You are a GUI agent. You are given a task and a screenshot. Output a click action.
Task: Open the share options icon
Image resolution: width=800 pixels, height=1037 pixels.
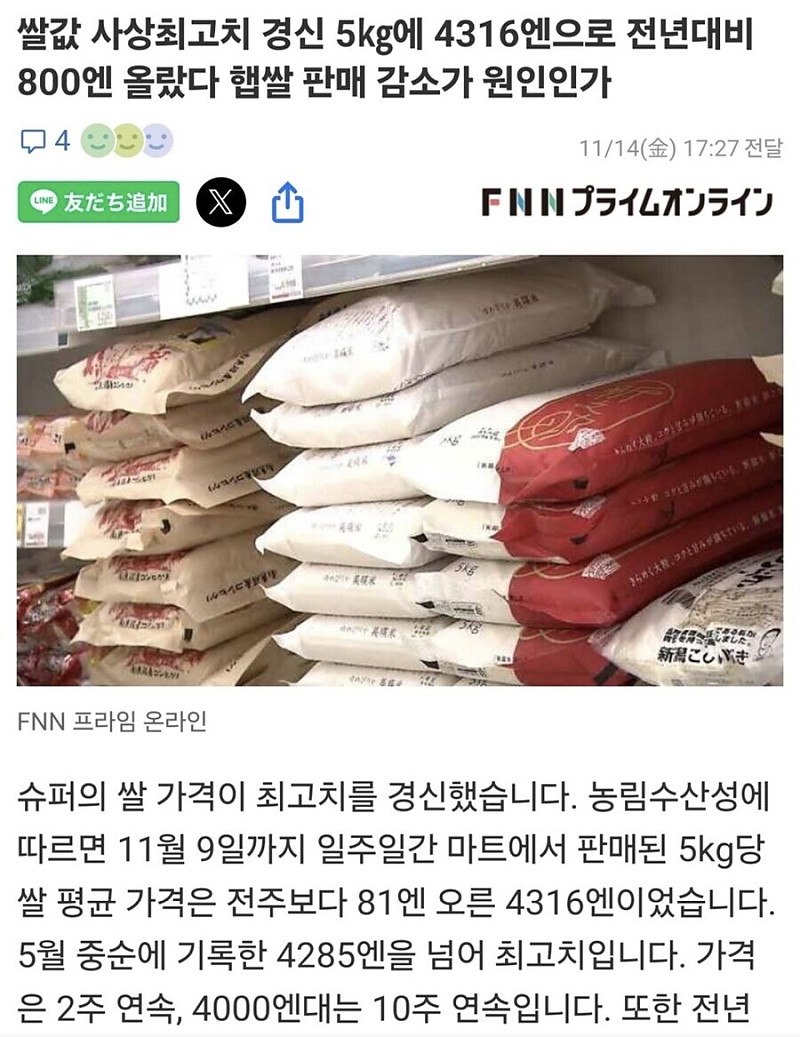288,202
